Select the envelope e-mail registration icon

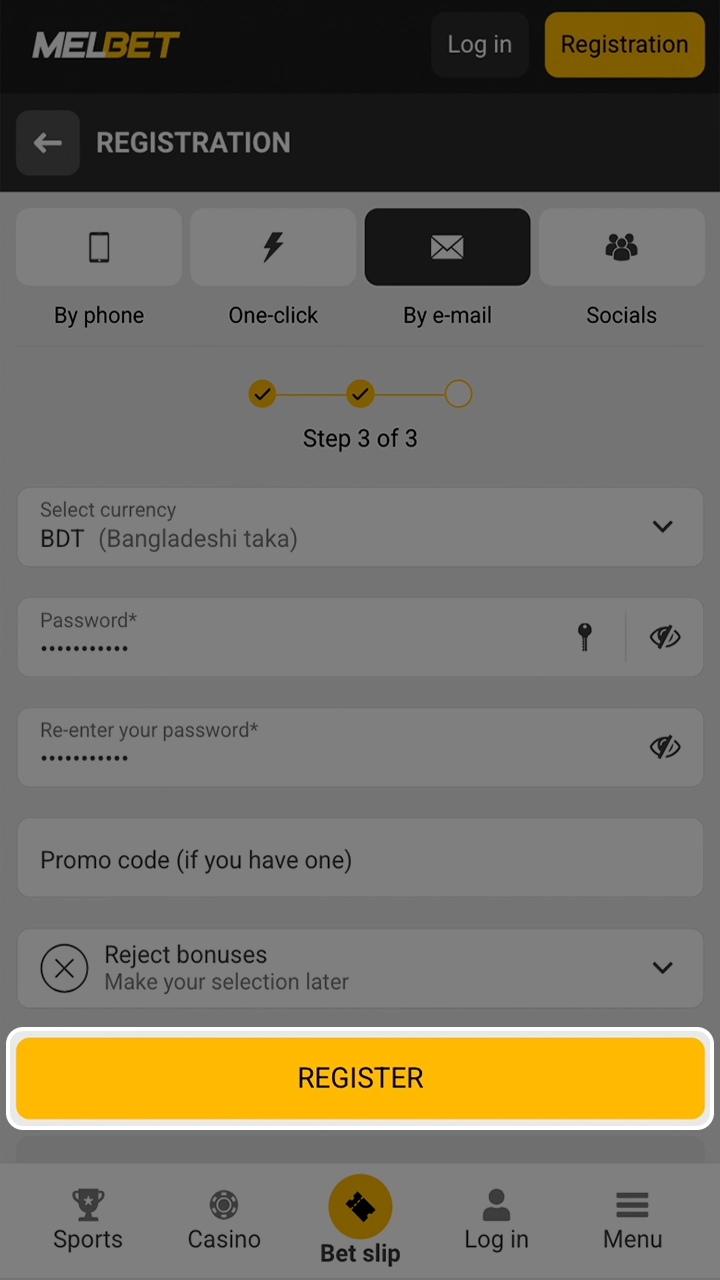click(447, 247)
